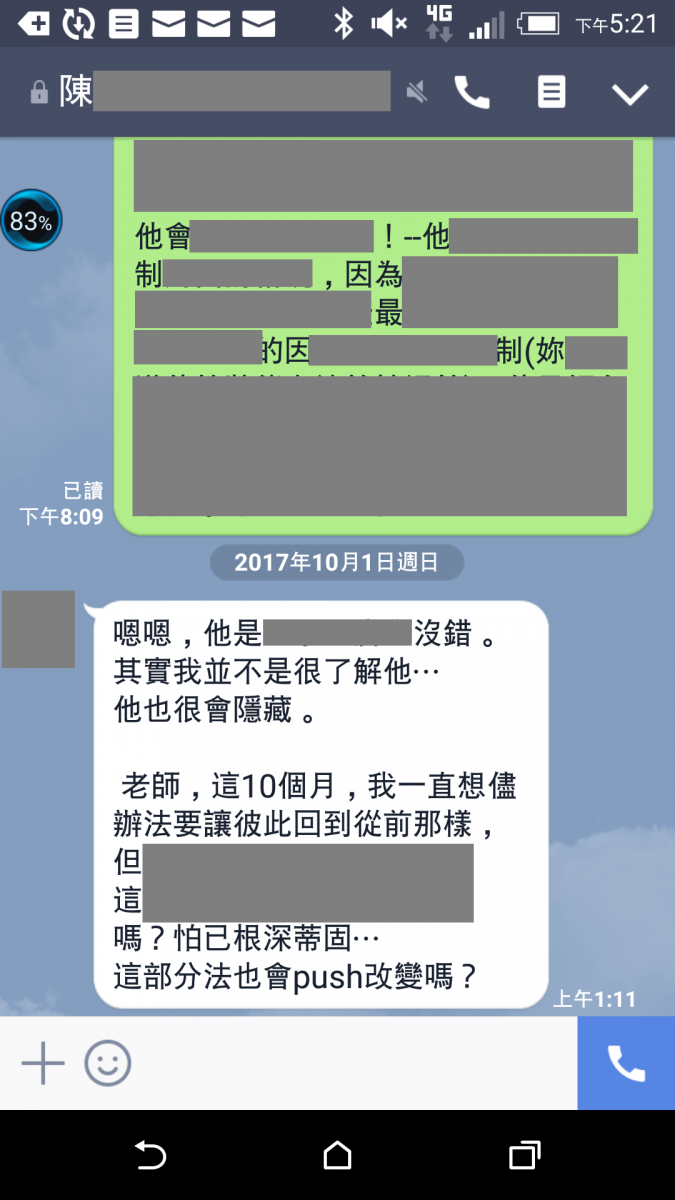
Task: Start a voice call from the header
Action: pyautogui.click(x=472, y=93)
